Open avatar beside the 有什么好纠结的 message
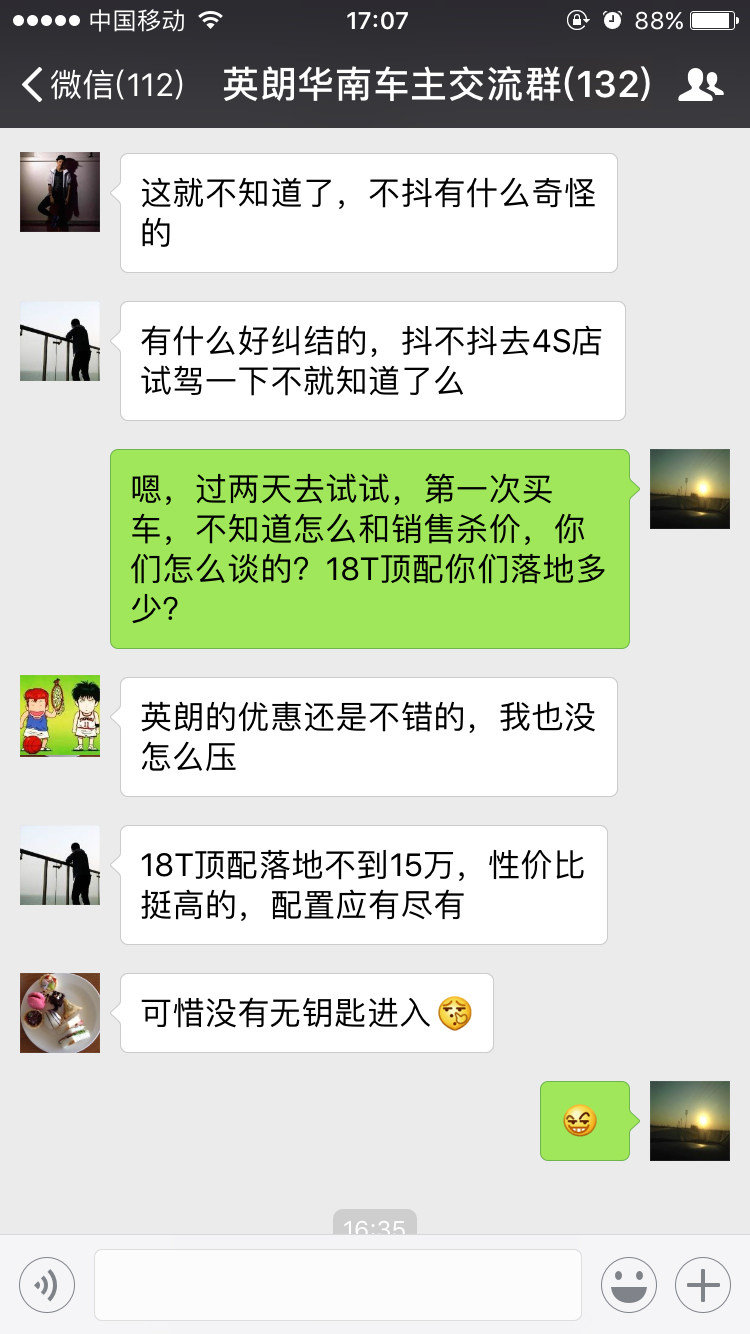Image resolution: width=750 pixels, height=1334 pixels. [60, 341]
